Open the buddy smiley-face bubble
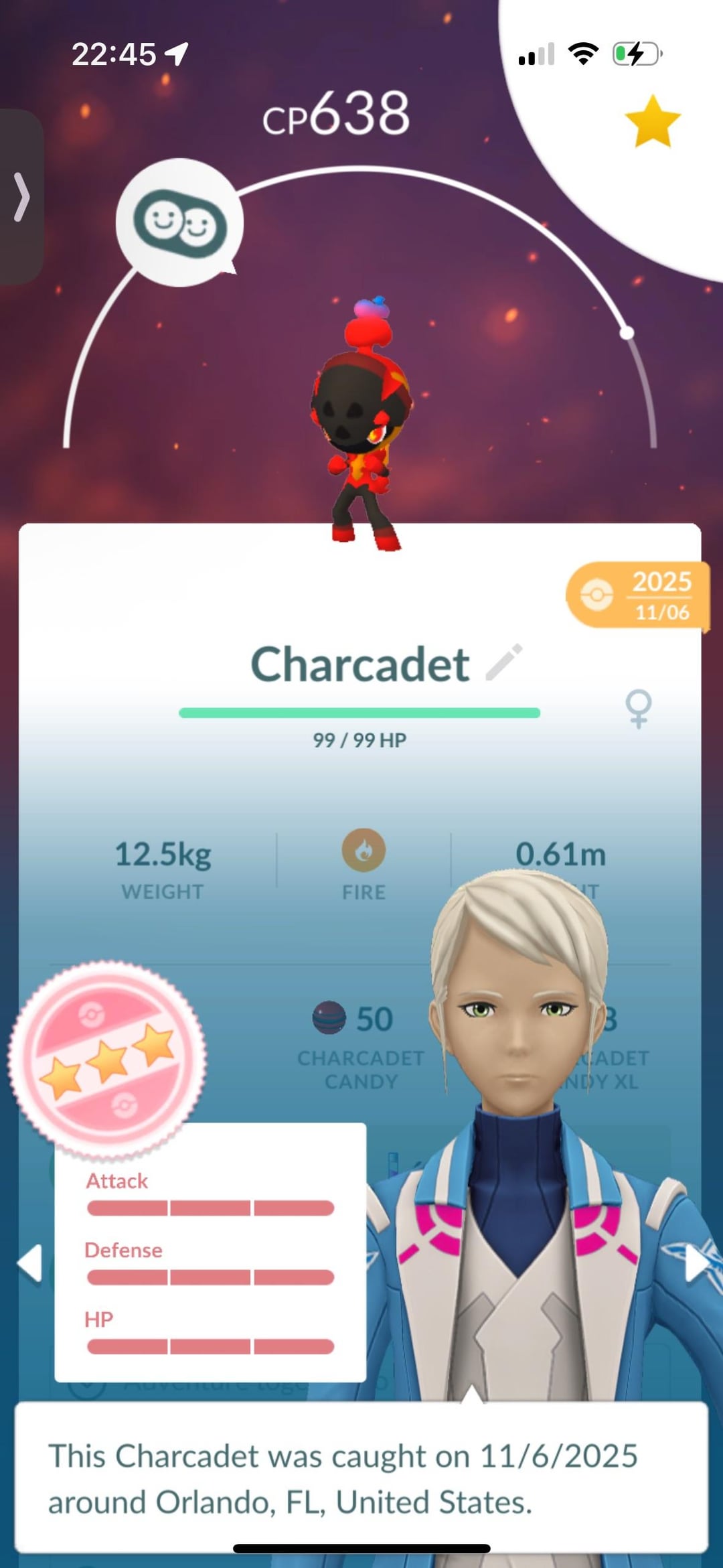Screen dimensions: 723x1568 point(179,222)
